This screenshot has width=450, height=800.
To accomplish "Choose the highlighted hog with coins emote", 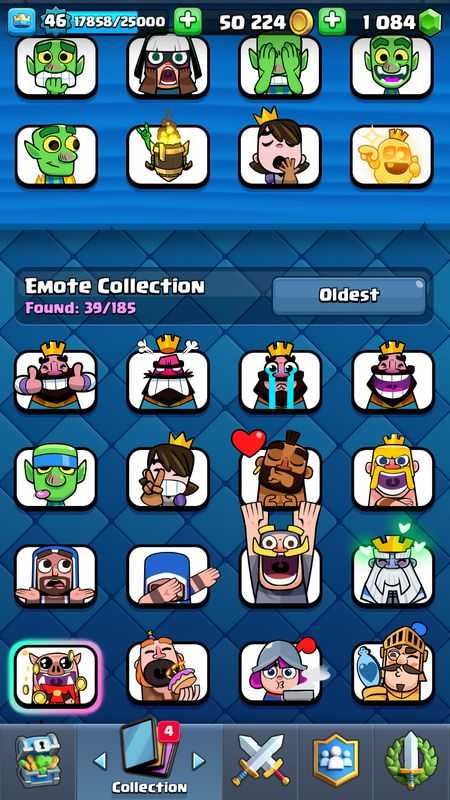I will (x=56, y=673).
